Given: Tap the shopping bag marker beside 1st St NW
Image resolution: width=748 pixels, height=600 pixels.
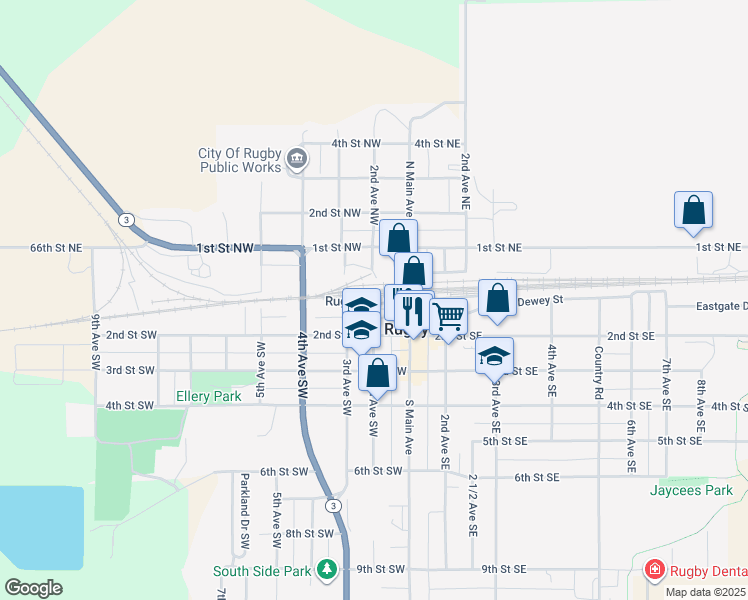Looking at the screenshot, I should (398, 239).
